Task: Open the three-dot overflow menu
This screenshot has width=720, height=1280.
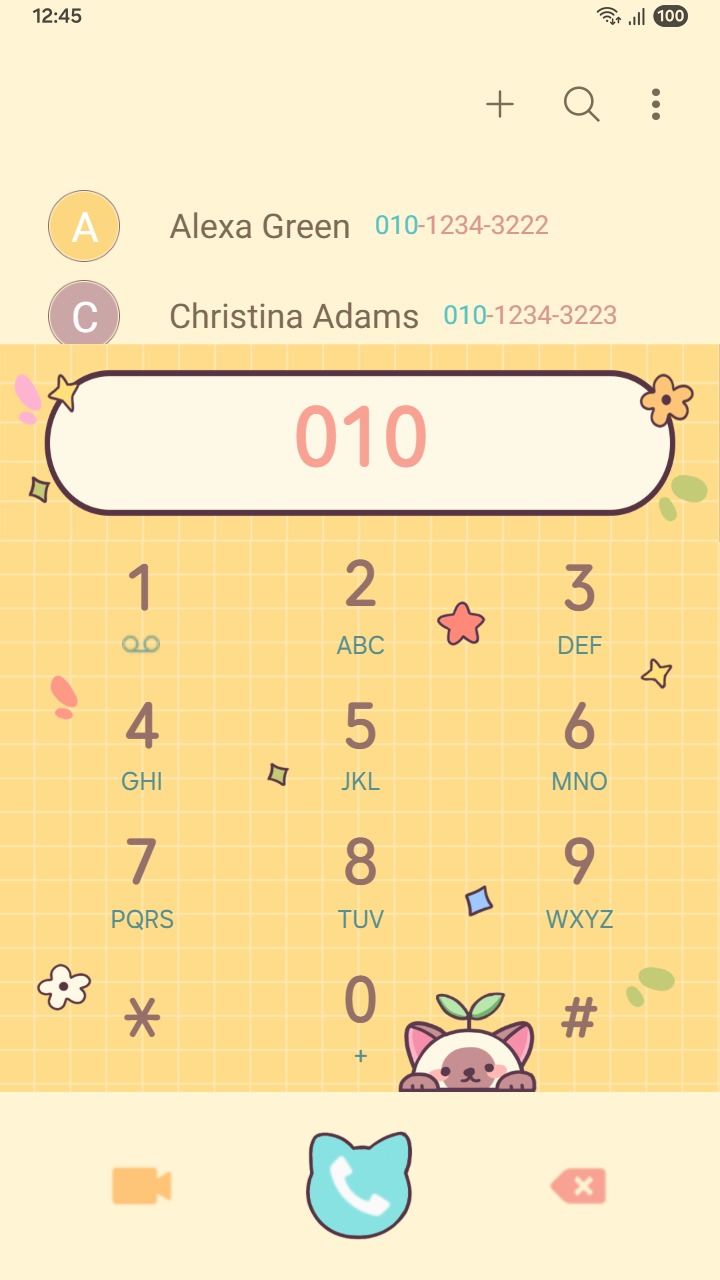Action: click(656, 104)
